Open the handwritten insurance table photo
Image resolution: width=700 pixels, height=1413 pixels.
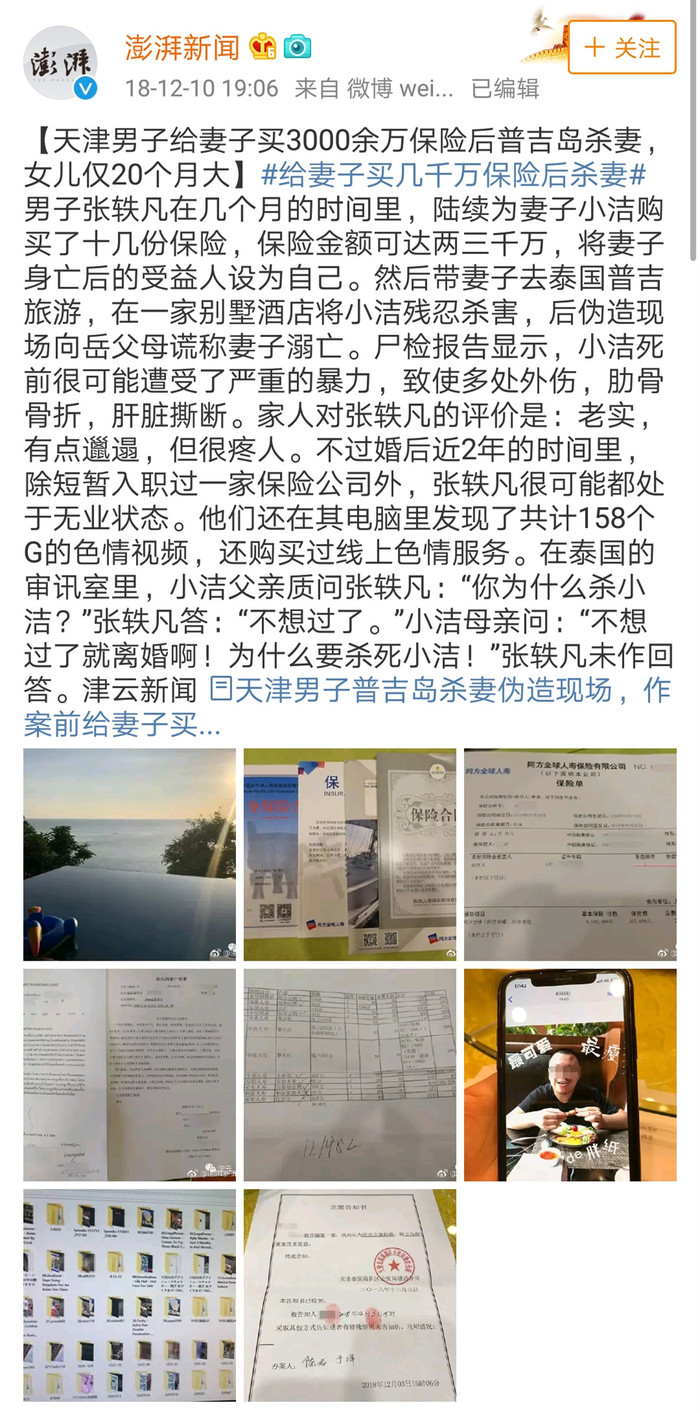tap(350, 1075)
